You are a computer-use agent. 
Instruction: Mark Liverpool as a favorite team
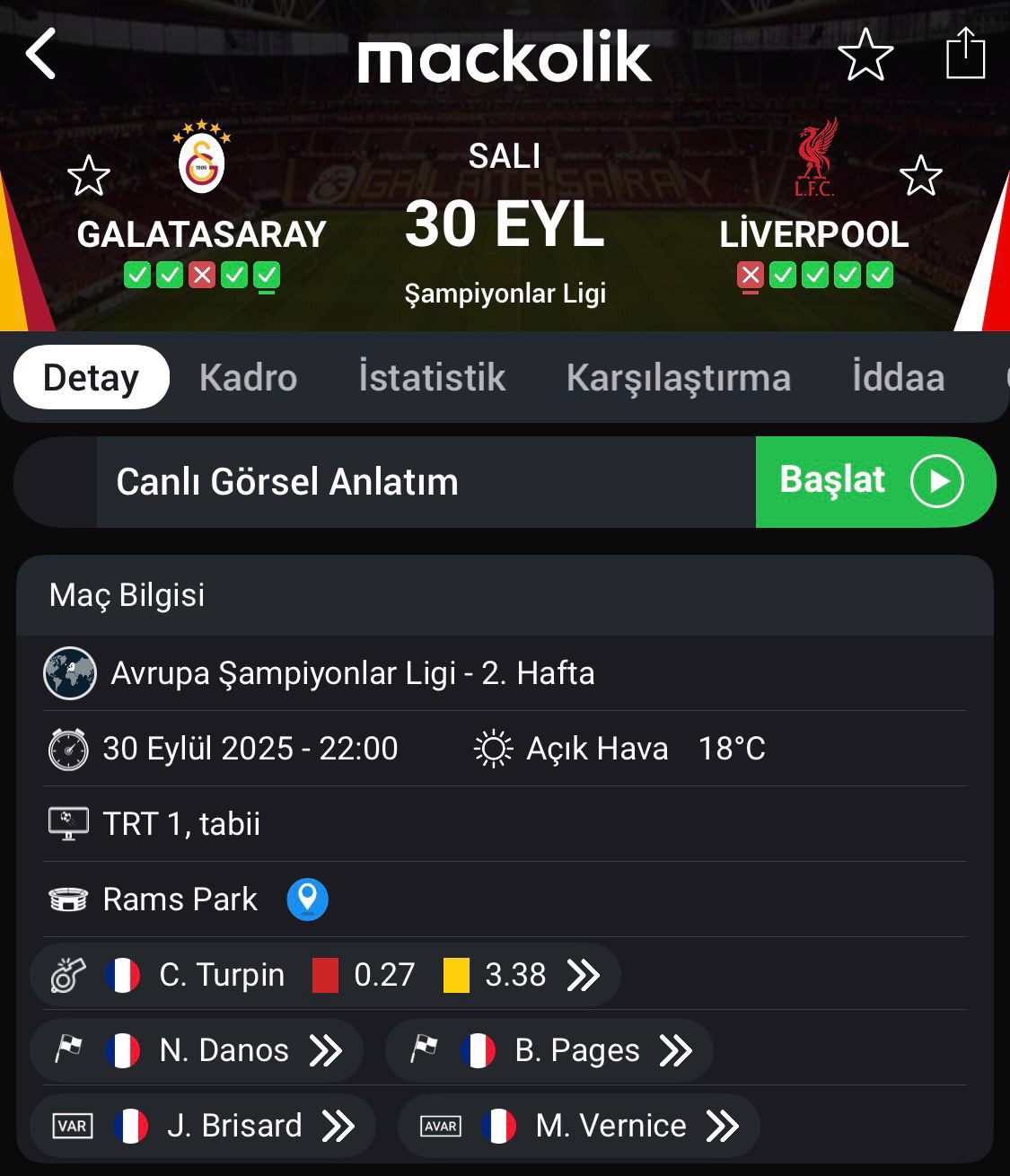[920, 175]
